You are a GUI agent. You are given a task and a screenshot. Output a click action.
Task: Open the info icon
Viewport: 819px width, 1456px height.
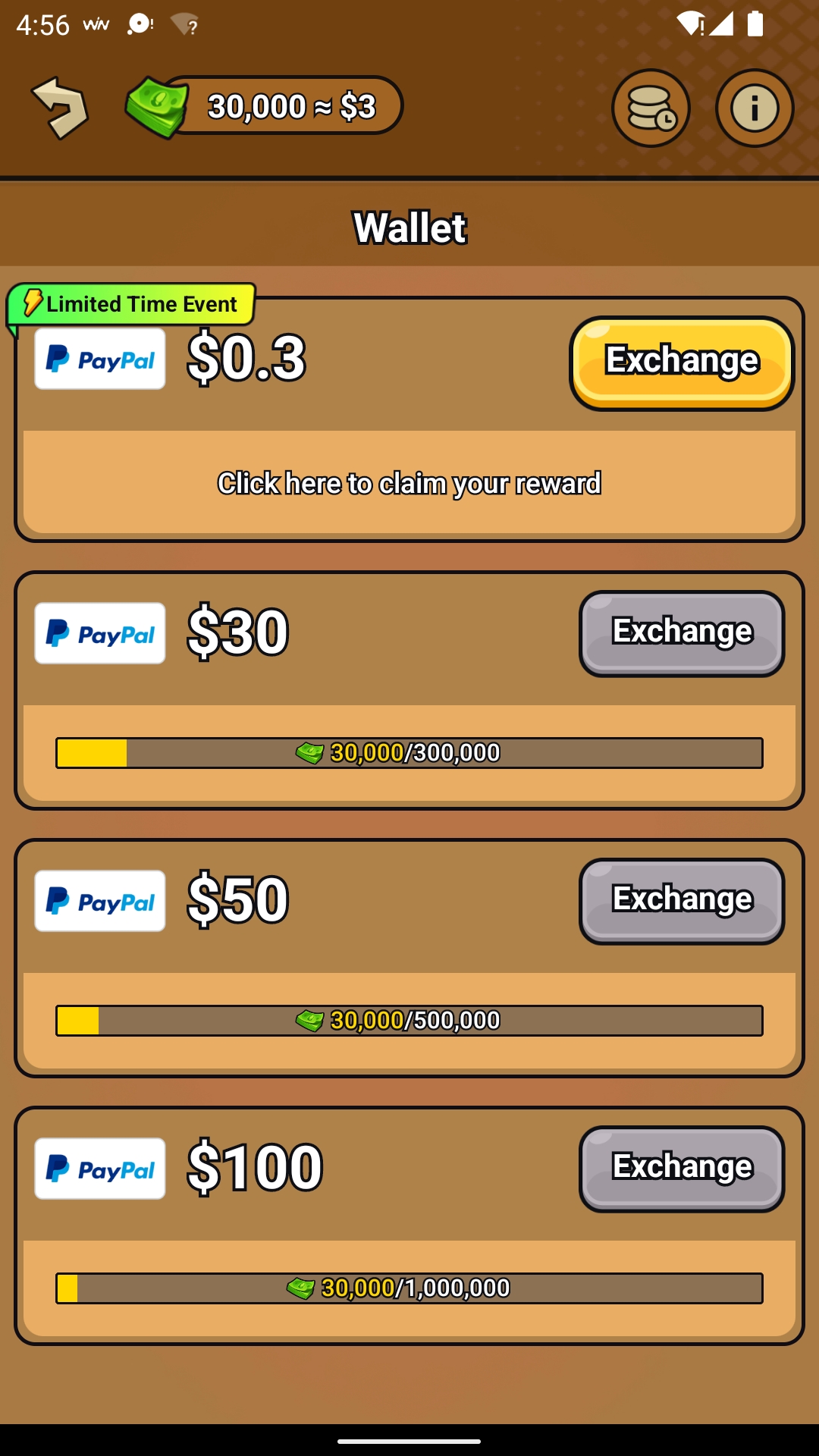(755, 108)
